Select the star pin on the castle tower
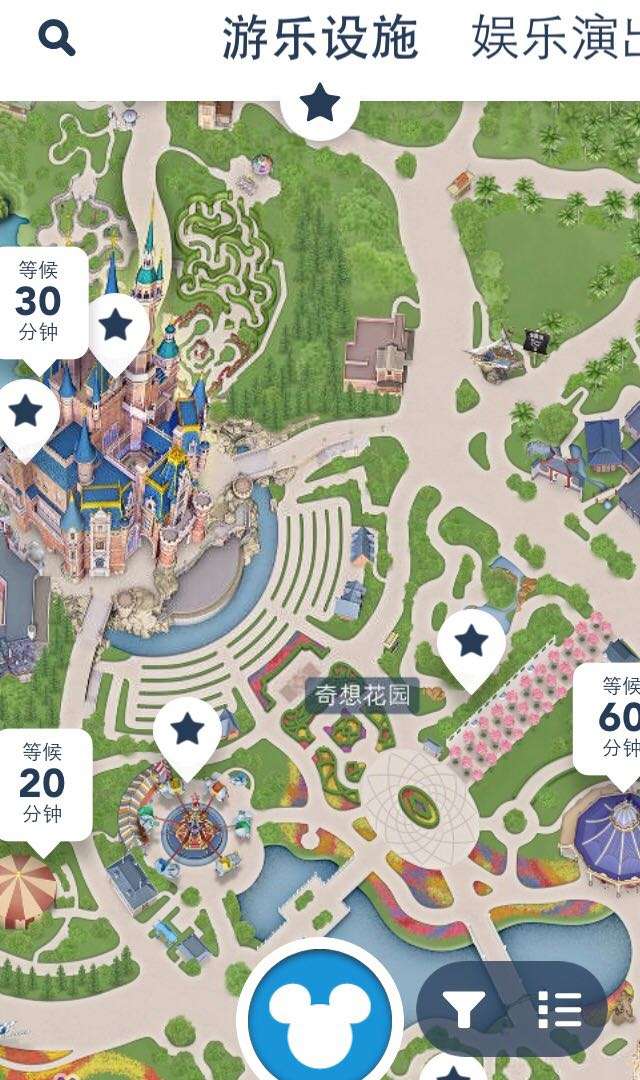Screen dimensions: 640x1080 115,326
